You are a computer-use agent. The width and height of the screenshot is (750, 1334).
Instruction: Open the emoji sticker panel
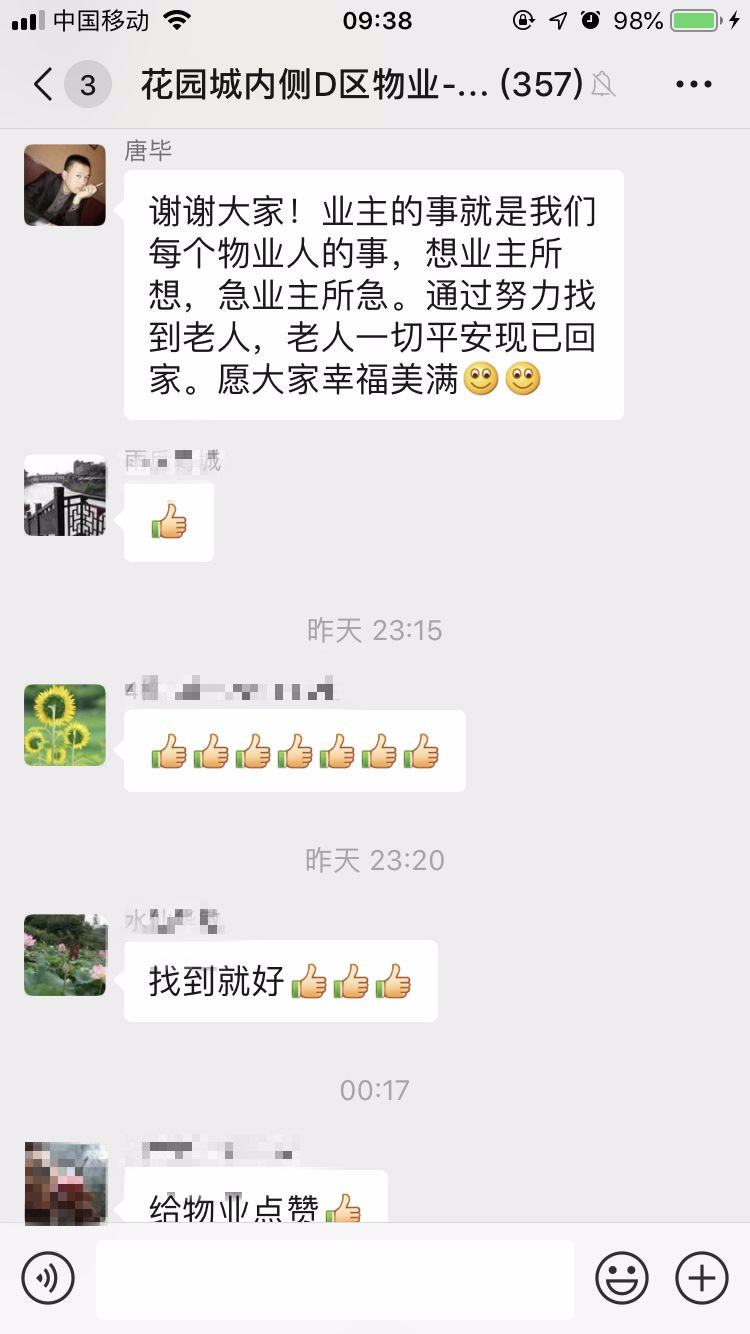(622, 1278)
